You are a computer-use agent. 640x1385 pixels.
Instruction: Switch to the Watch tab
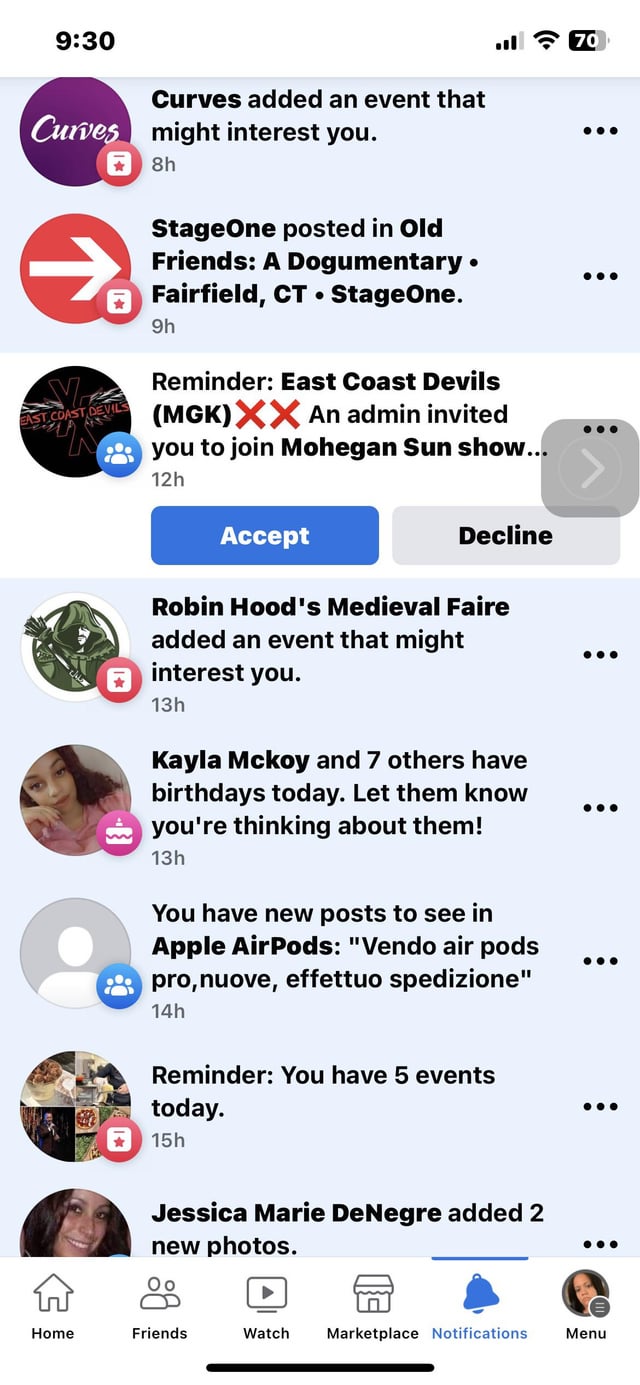pyautogui.click(x=266, y=1306)
